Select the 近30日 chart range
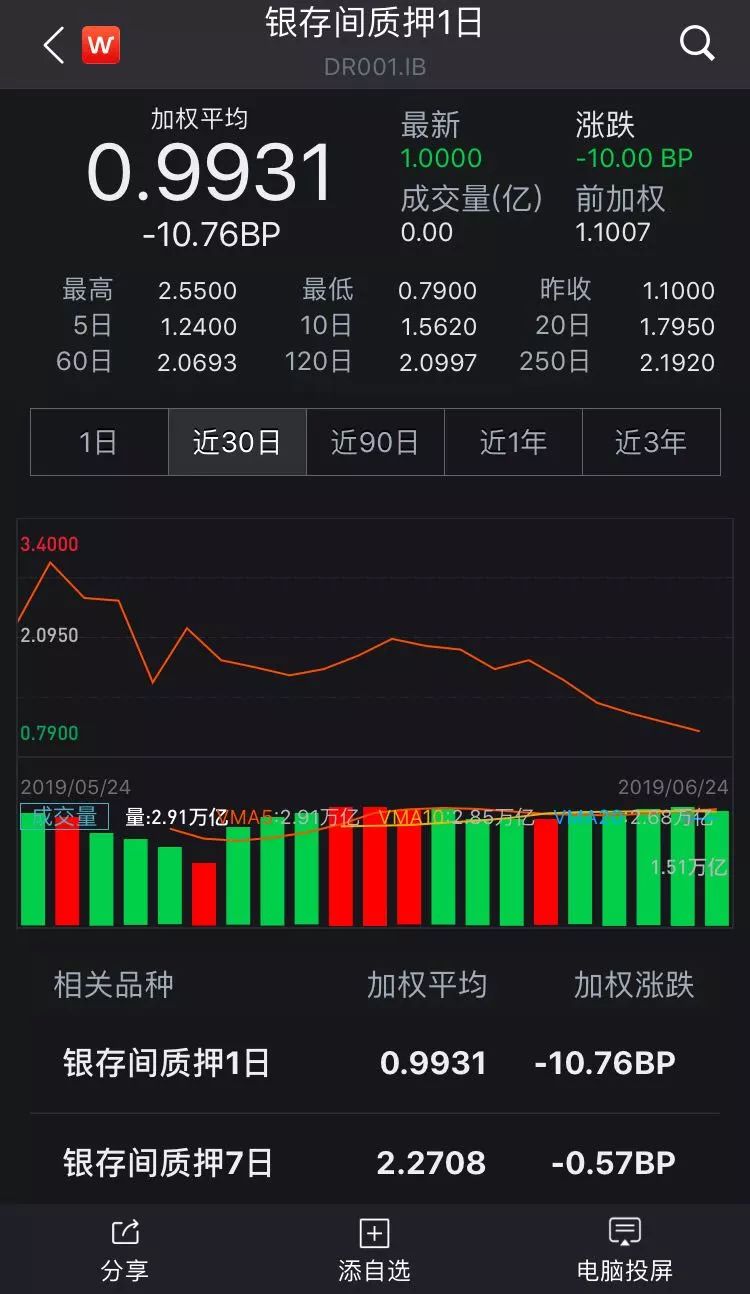The height and width of the screenshot is (1294, 750). click(237, 442)
